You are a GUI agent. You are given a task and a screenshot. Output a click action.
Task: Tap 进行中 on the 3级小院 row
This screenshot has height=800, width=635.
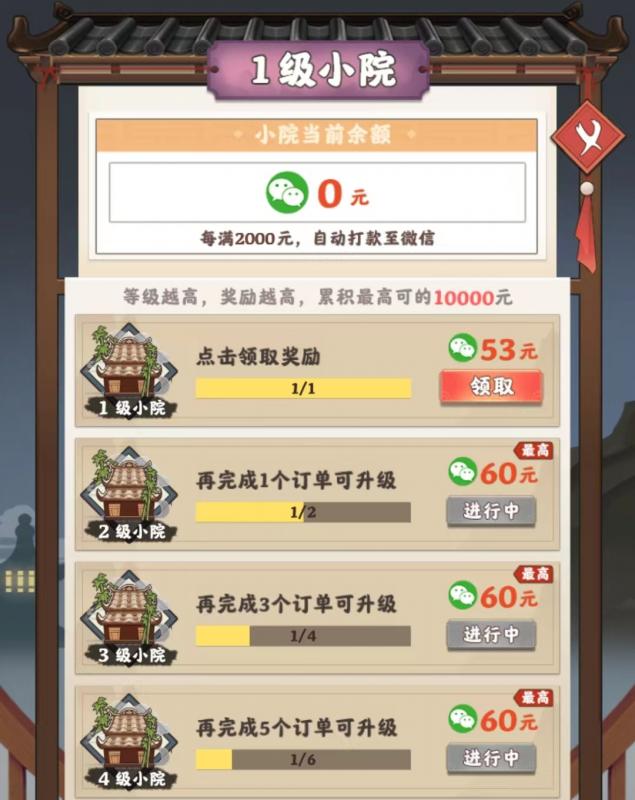tap(491, 634)
